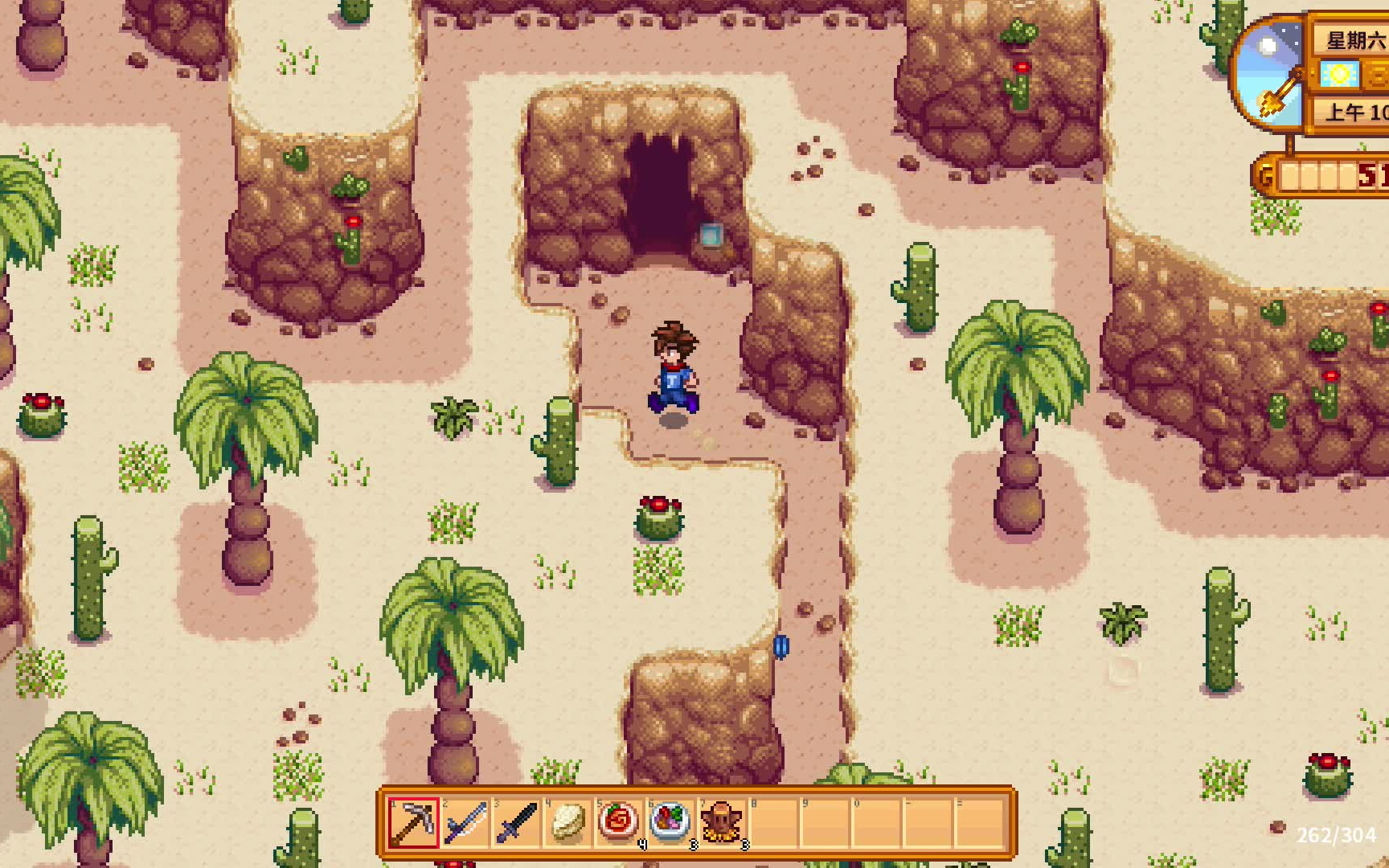Select the brown totem item in slot 7
The height and width of the screenshot is (868, 1389).
pyautogui.click(x=722, y=822)
